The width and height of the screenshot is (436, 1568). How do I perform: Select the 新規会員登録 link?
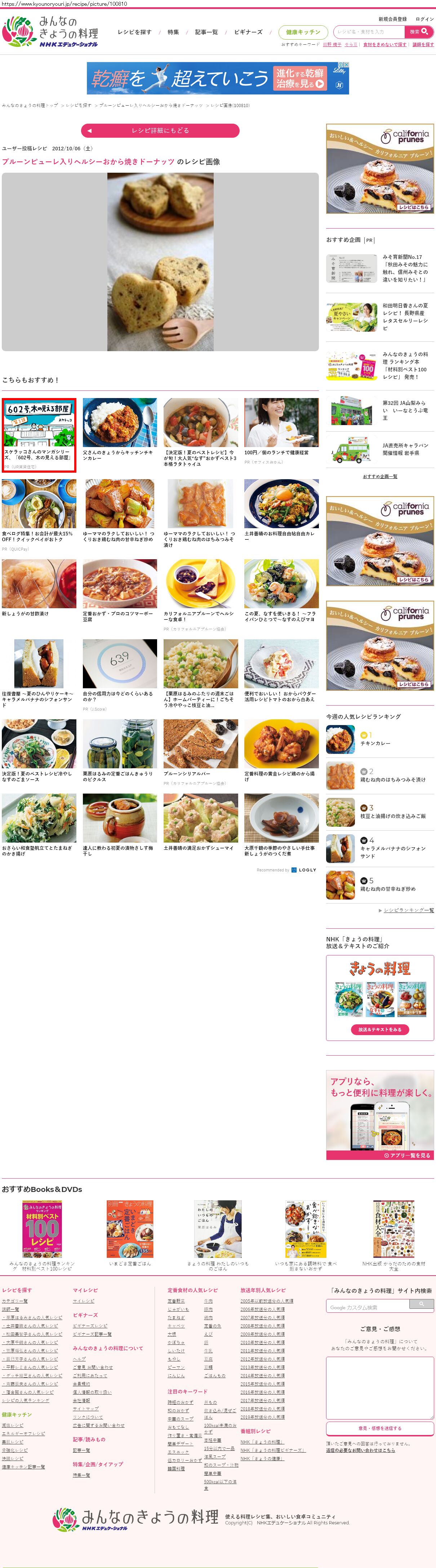tap(392, 19)
